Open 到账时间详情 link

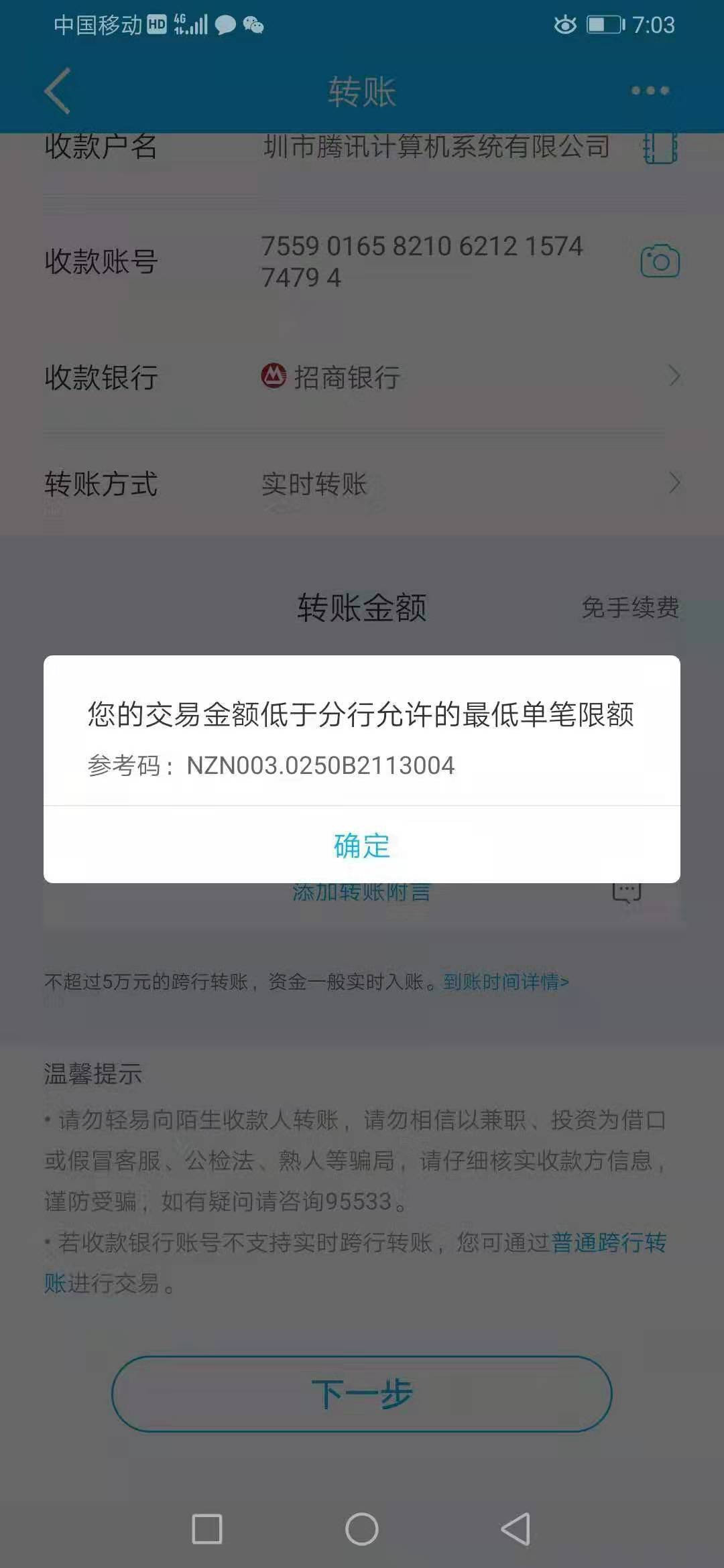tap(506, 982)
